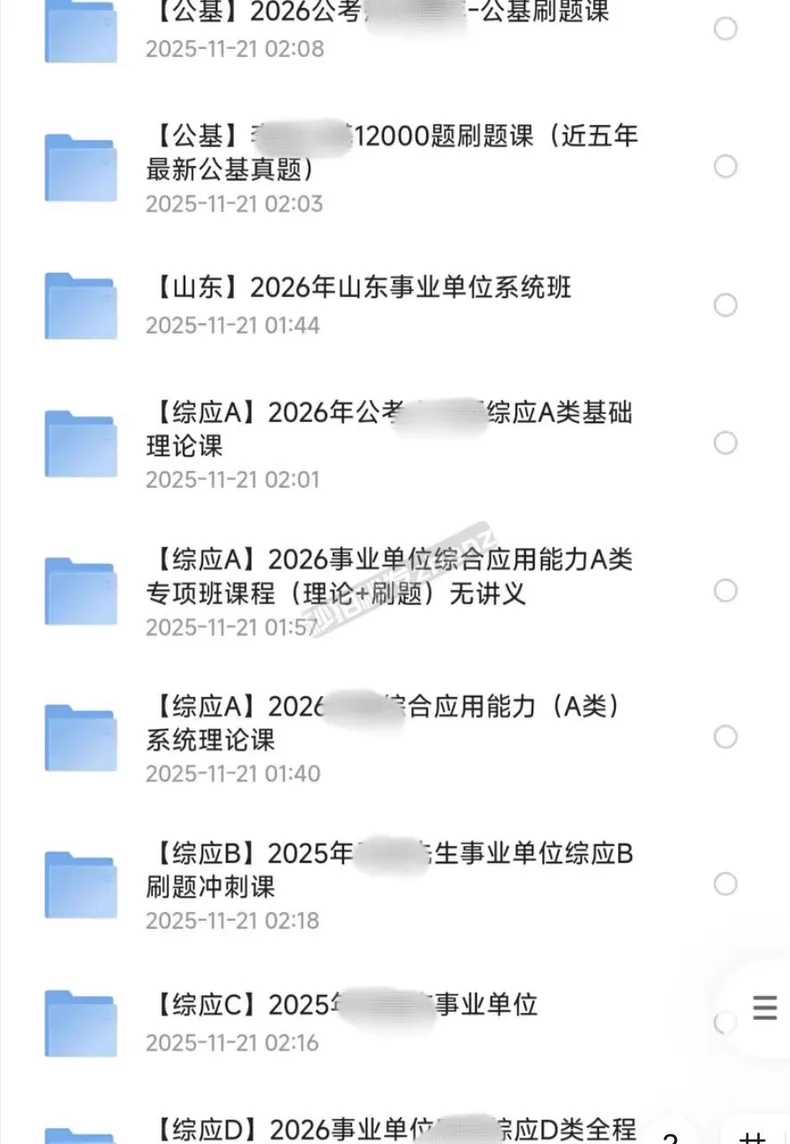The image size is (790, 1144).
Task: Open the 综应A类基础理论课 folder
Action: coord(390,428)
